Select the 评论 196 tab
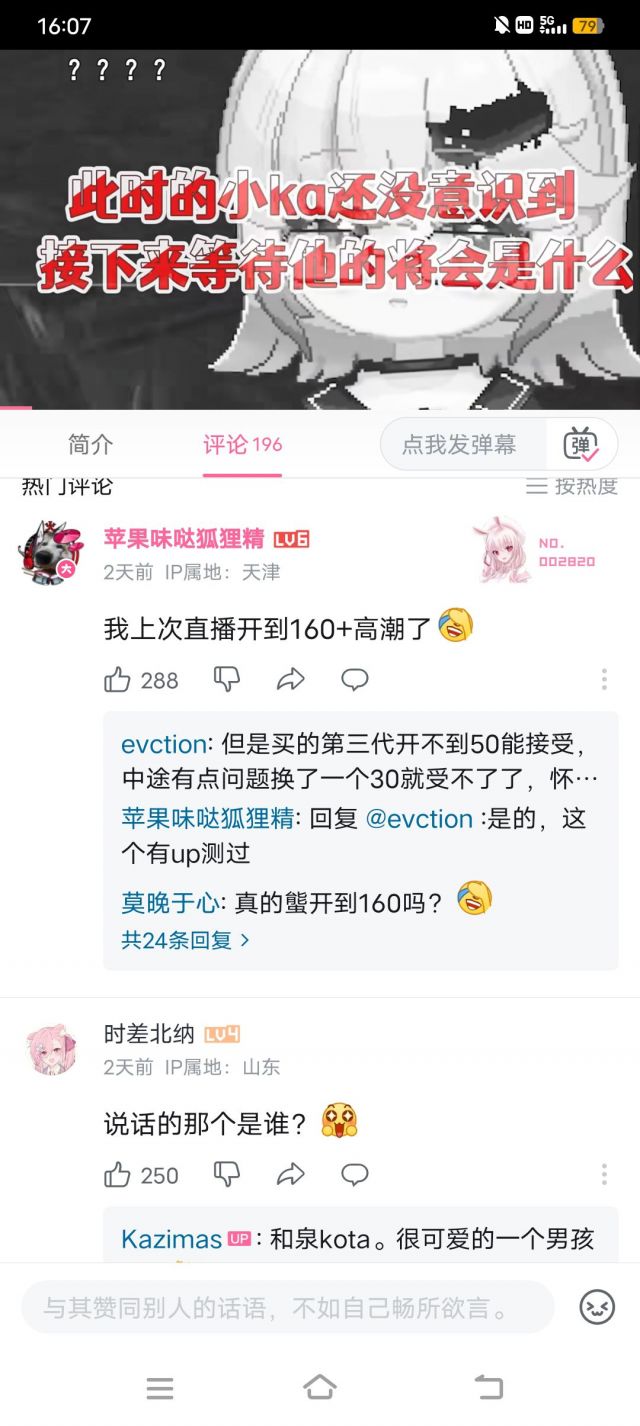 [x=243, y=444]
